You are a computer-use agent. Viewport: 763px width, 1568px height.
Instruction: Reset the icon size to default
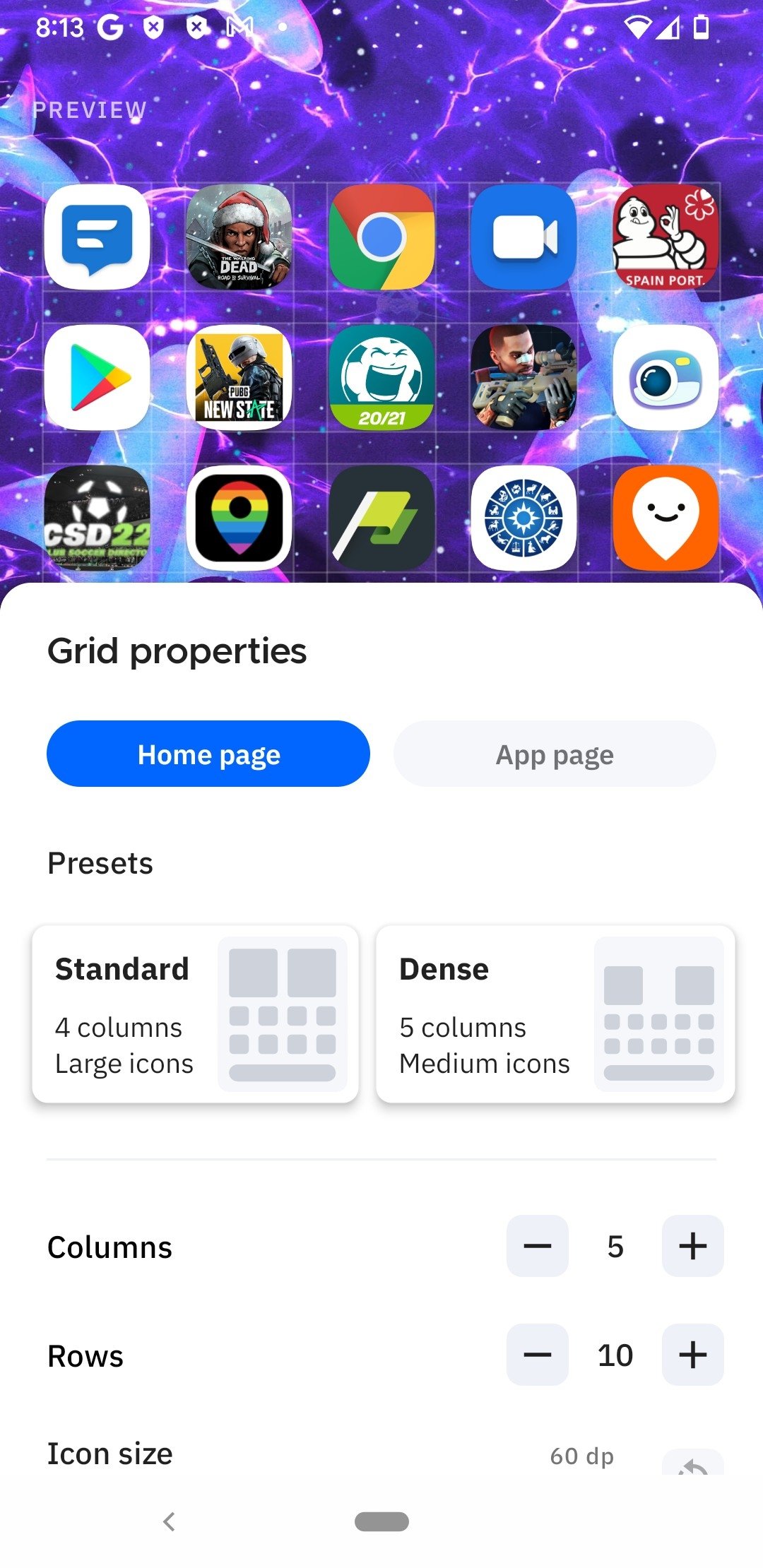click(692, 1463)
